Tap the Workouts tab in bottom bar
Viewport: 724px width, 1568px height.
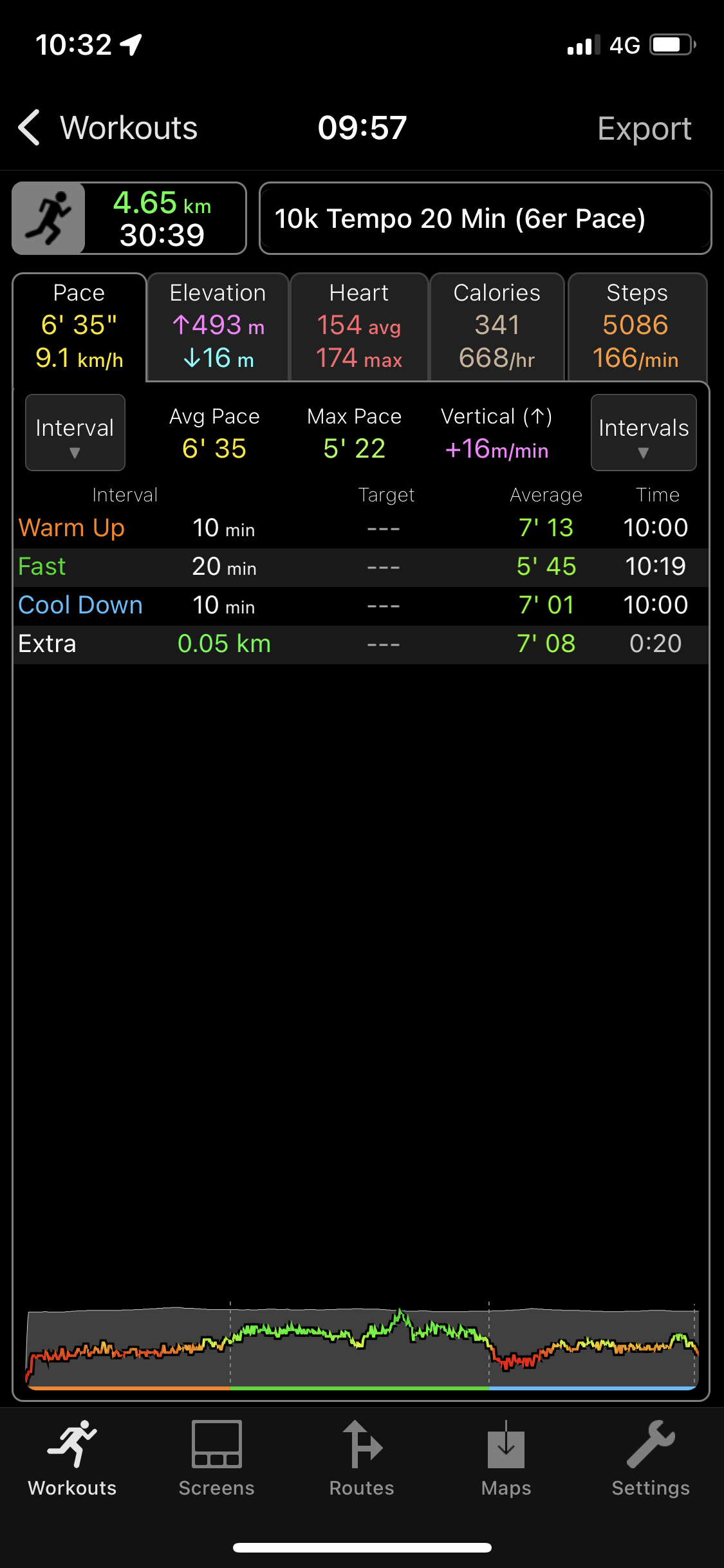click(x=72, y=1459)
